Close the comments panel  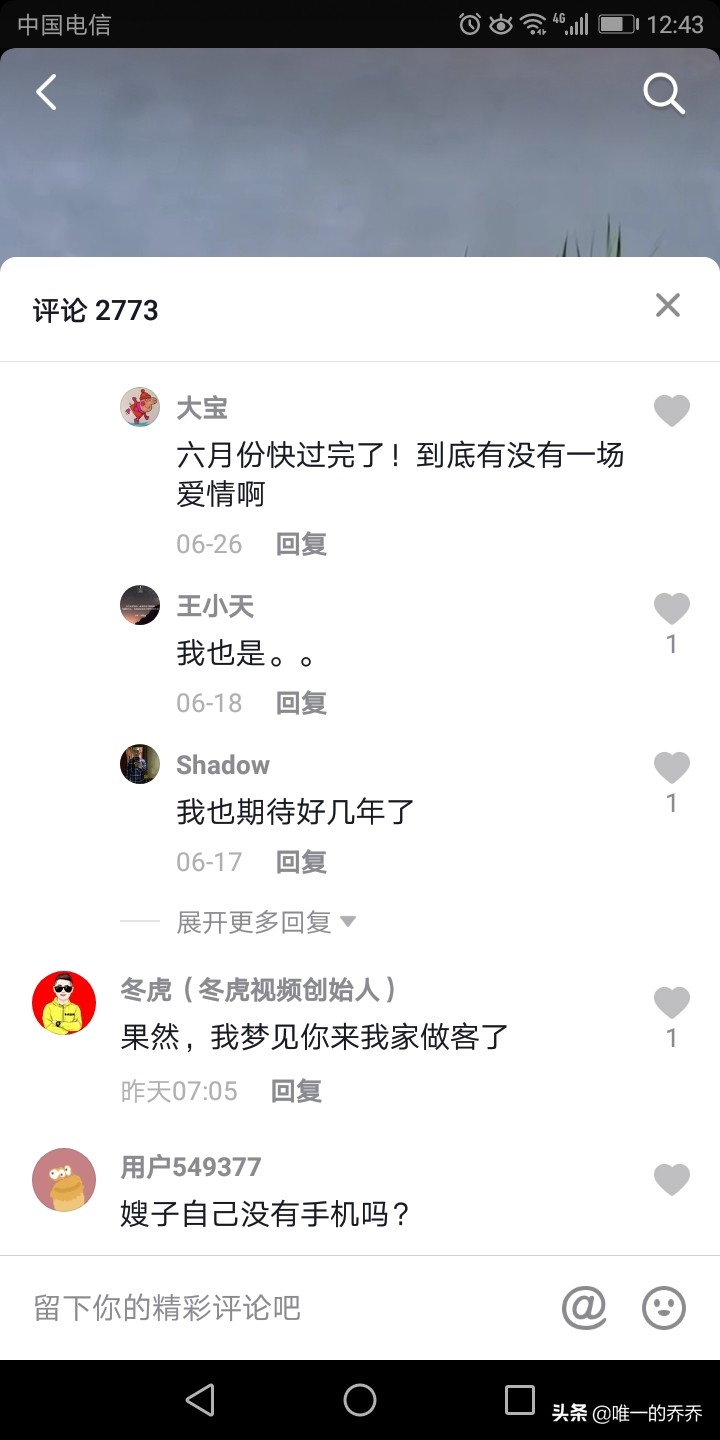point(667,305)
